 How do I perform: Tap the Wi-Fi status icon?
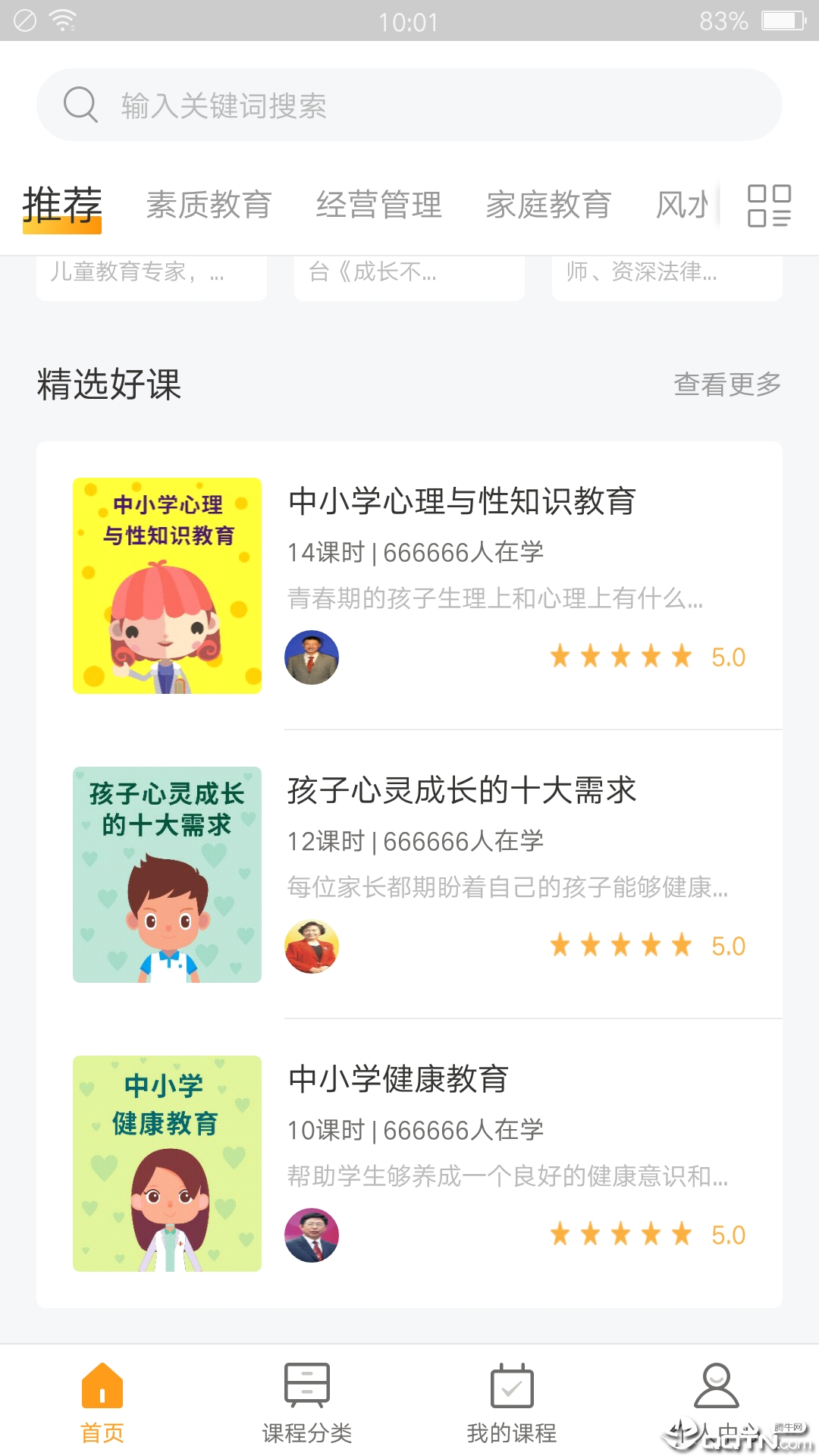tap(62, 20)
